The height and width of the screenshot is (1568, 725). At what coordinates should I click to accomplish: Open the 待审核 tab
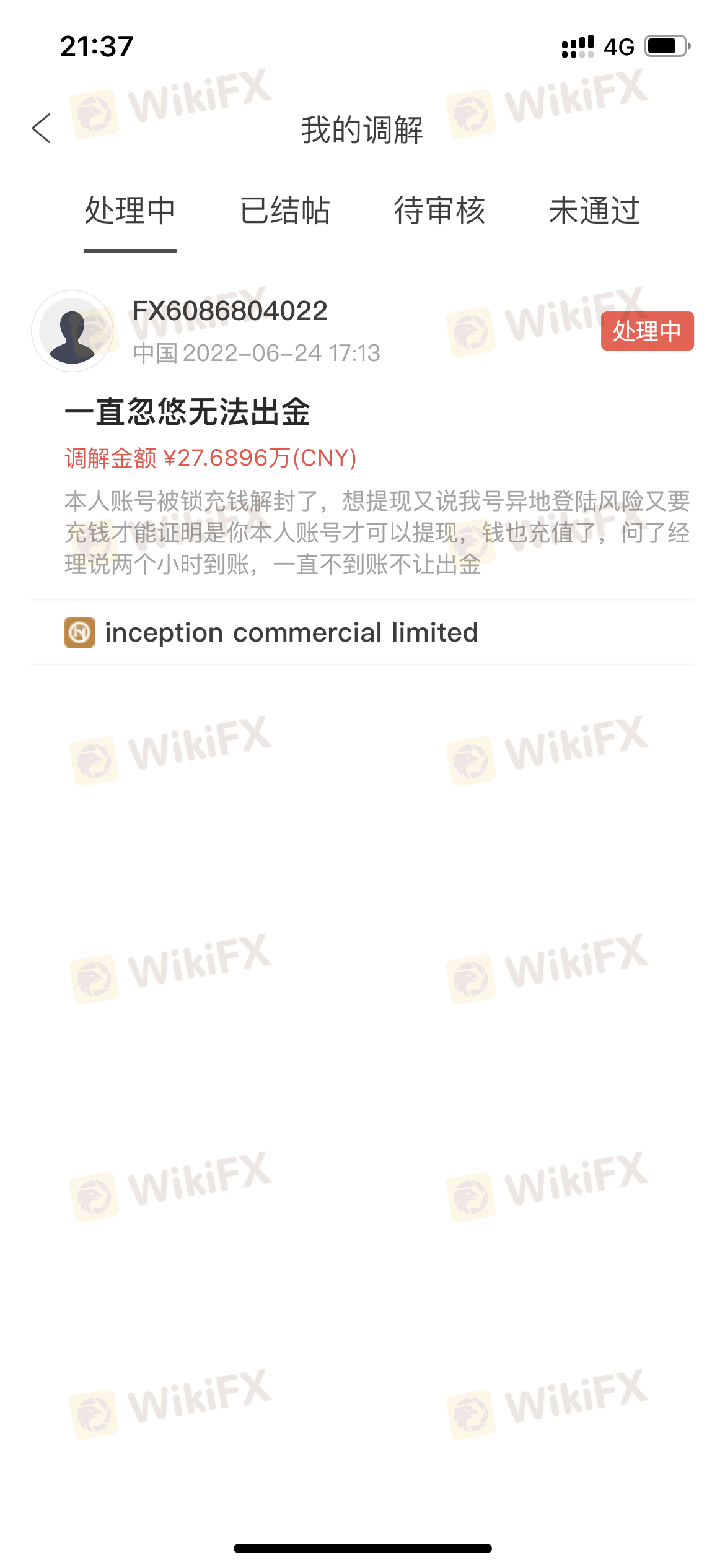coord(440,211)
